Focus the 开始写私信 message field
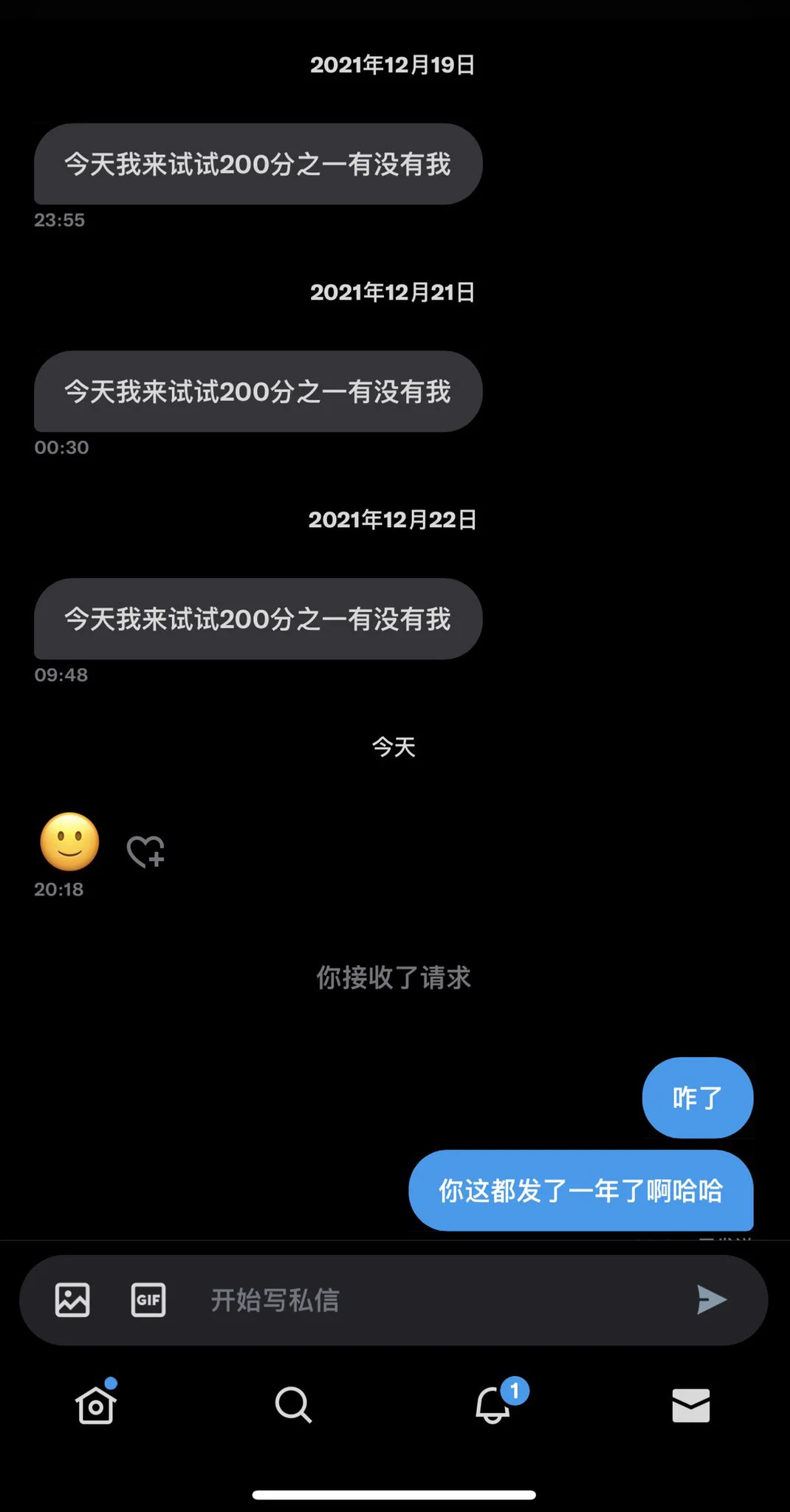This screenshot has width=790, height=1512. 428,1300
